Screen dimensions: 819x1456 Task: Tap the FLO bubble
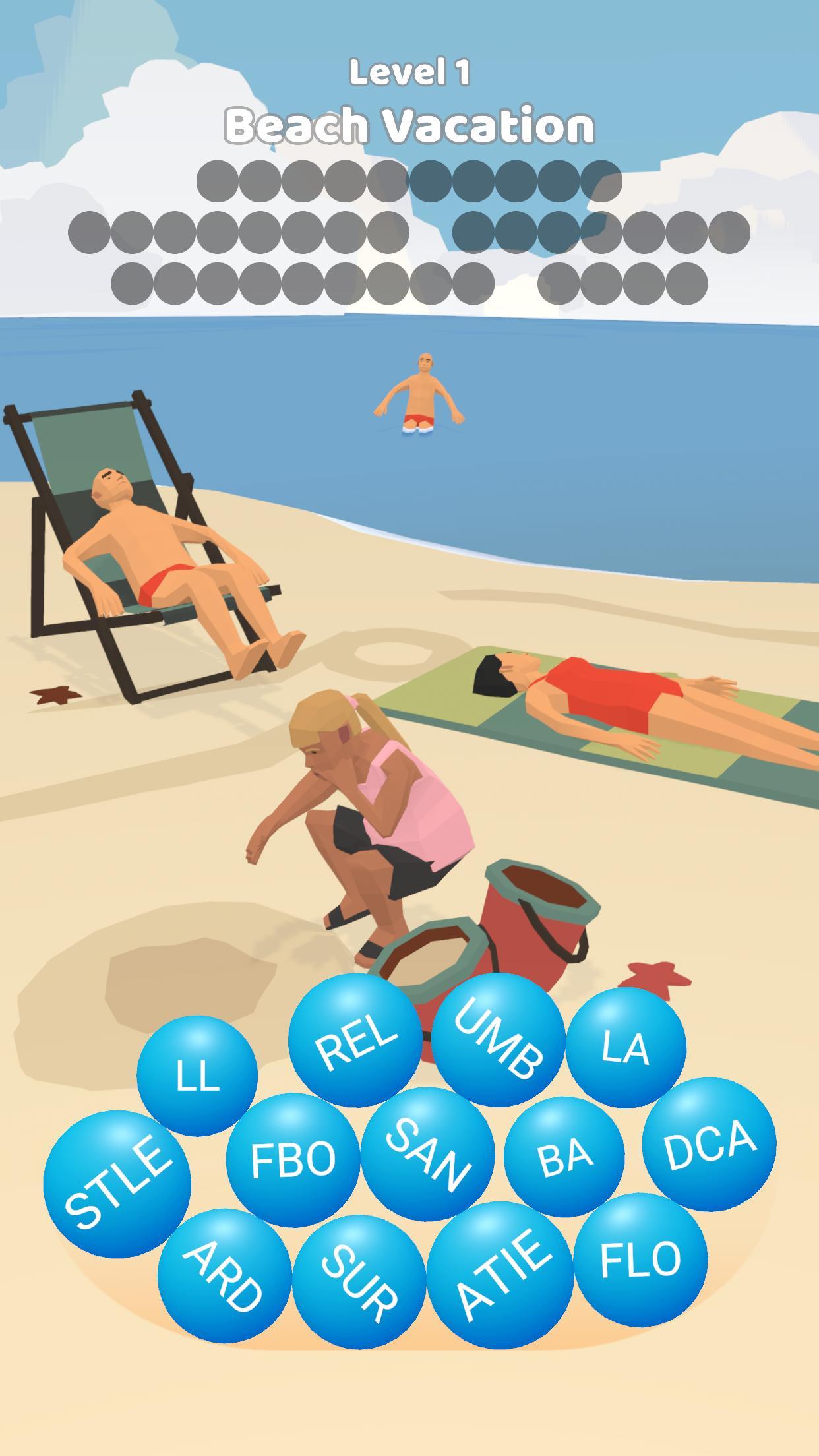[641, 1259]
